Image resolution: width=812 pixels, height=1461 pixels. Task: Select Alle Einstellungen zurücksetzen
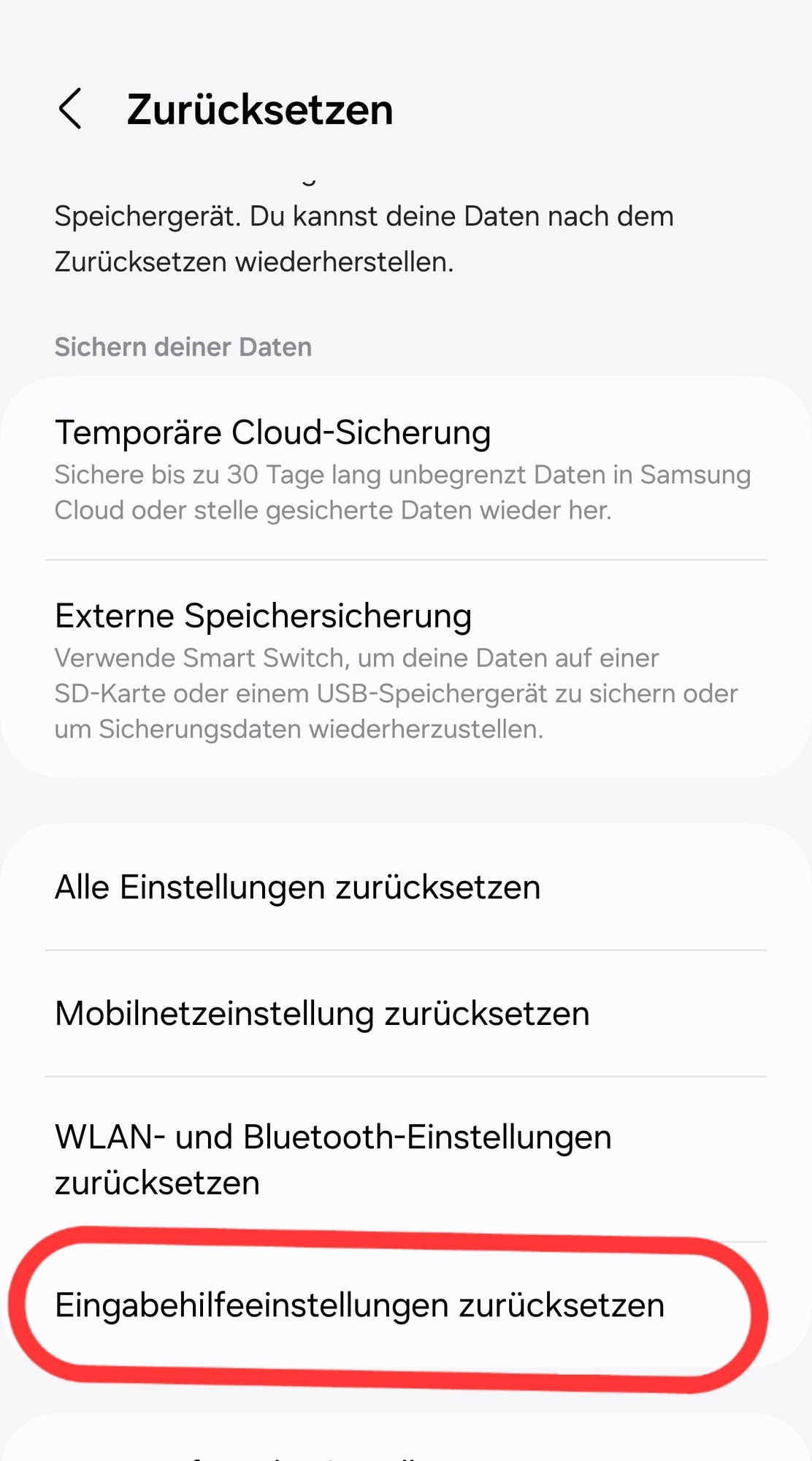(405, 888)
